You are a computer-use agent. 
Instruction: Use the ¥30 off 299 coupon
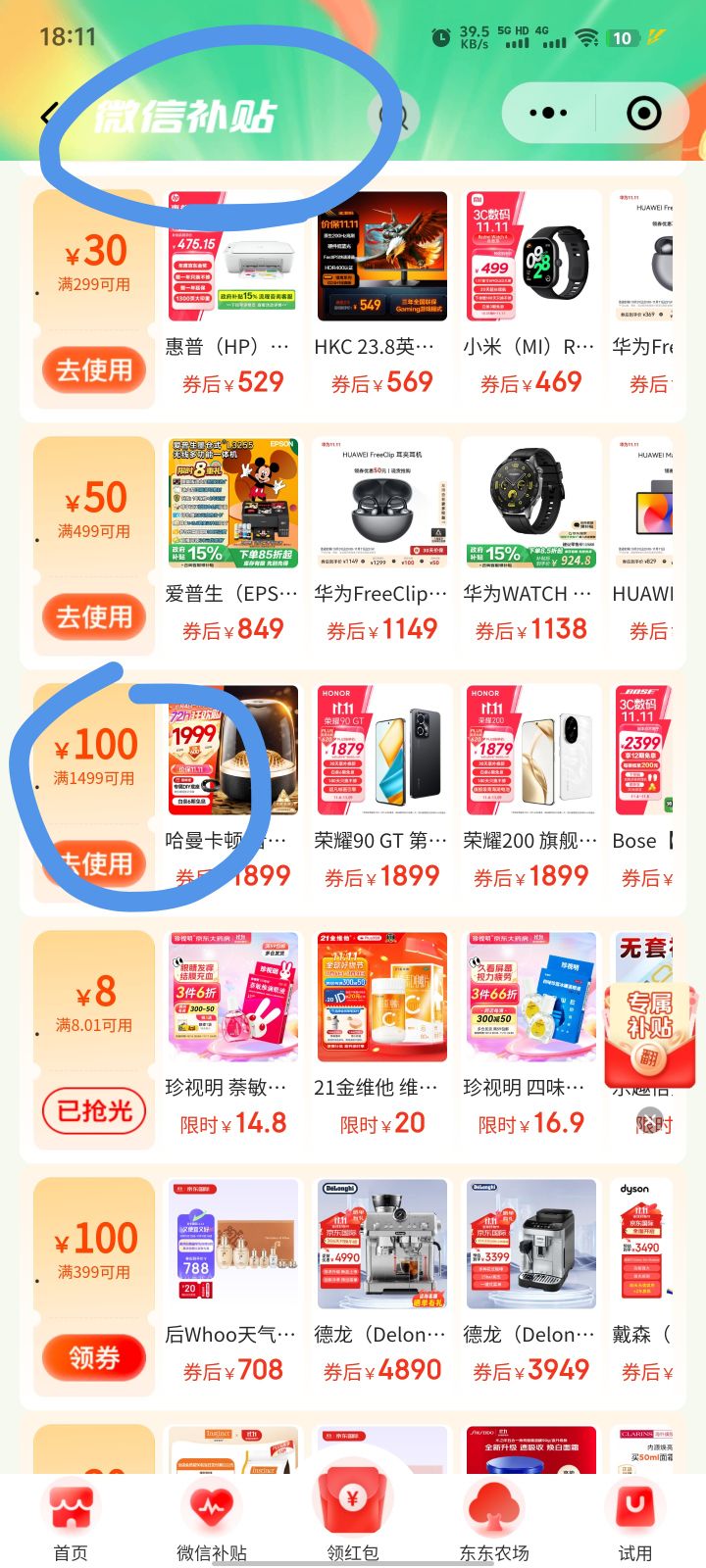point(94,369)
